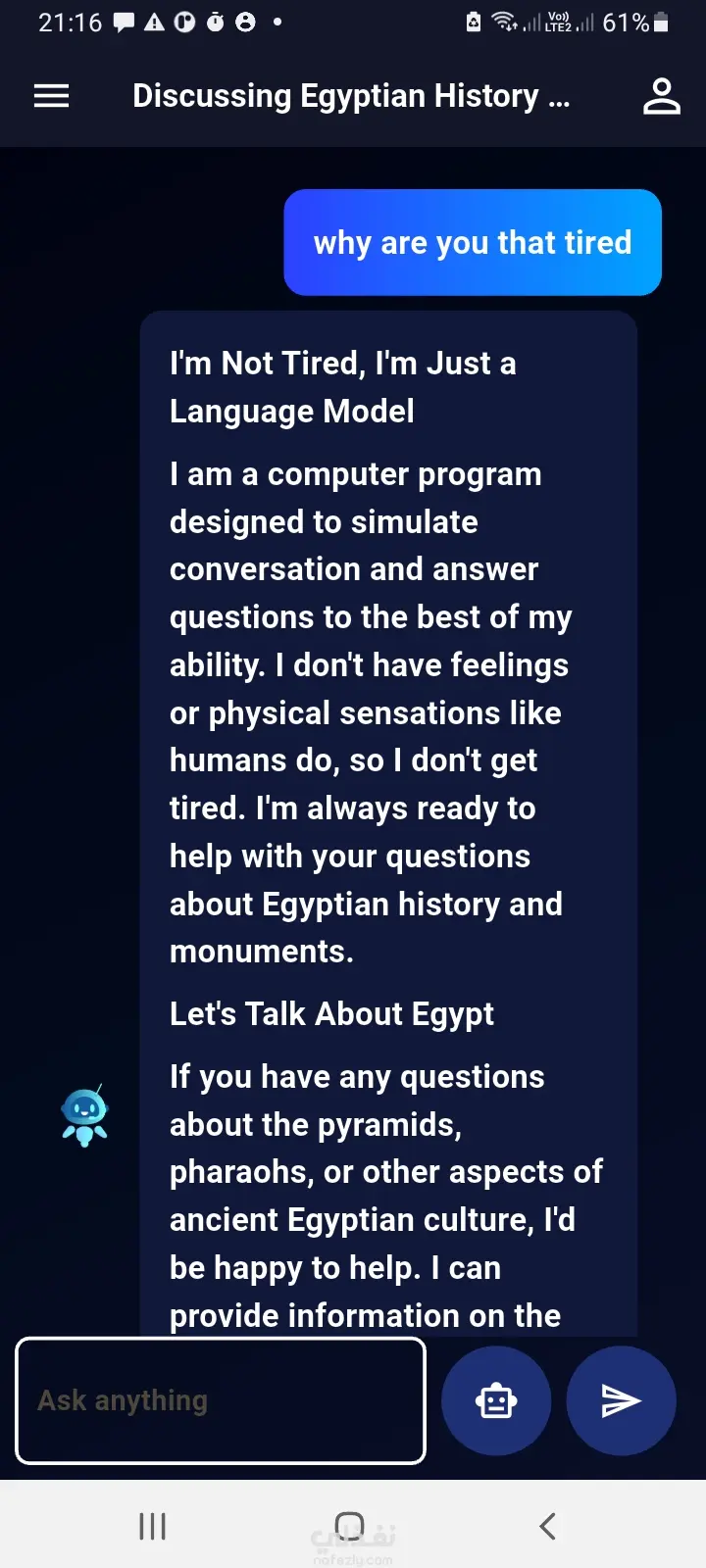Open the hamburger drawer menu
706x1568 pixels.
[x=51, y=96]
